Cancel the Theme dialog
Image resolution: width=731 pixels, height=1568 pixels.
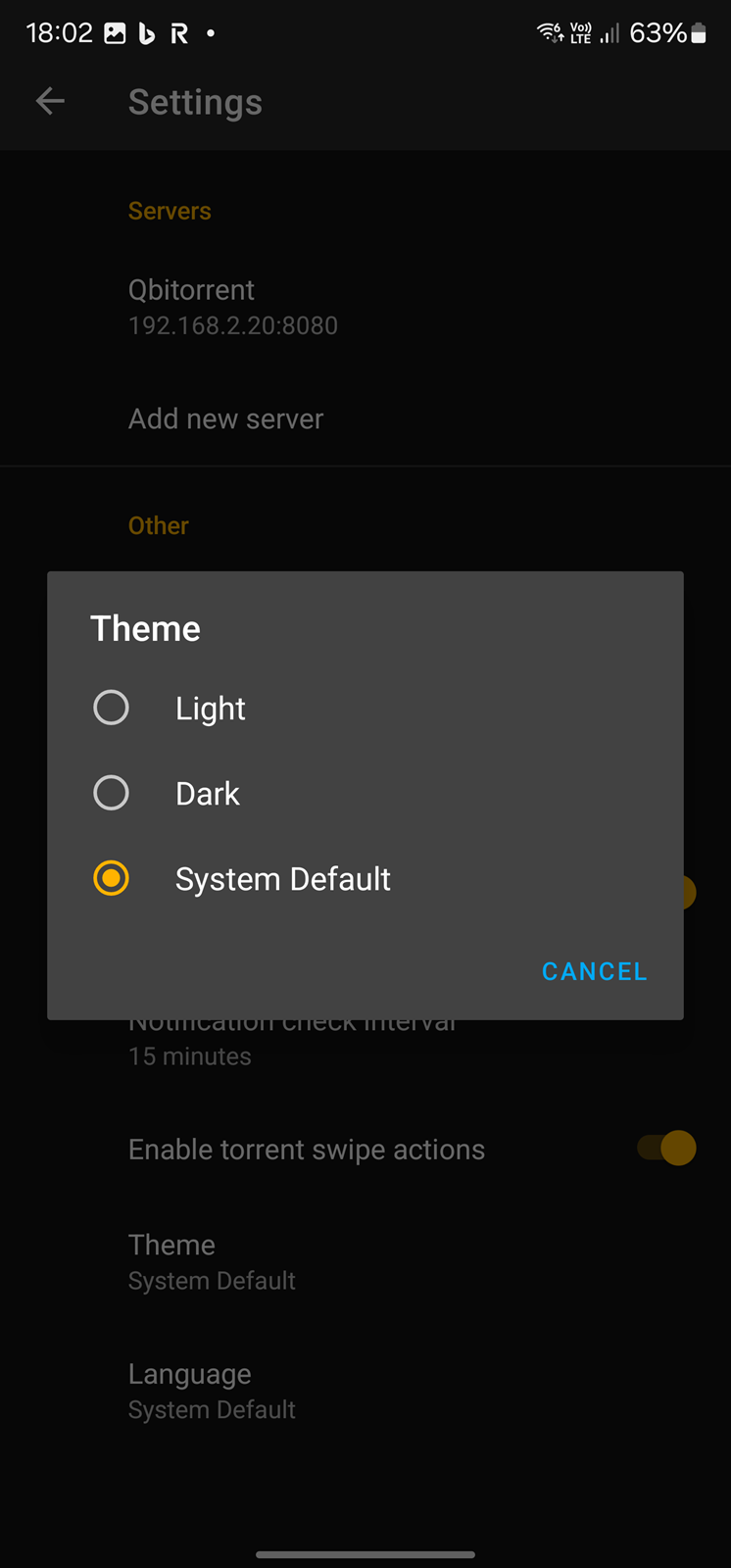coord(594,971)
